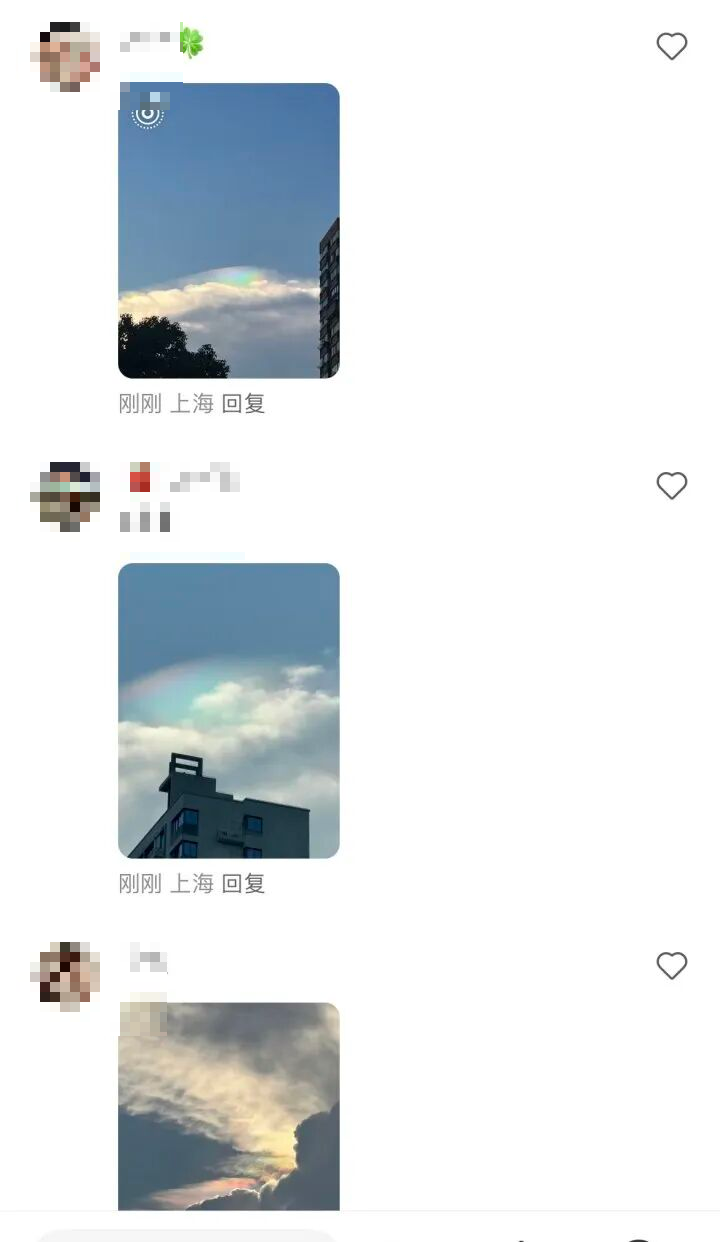Like the comment with the dark sunset cloud photo
This screenshot has width=720, height=1242.
pyautogui.click(x=671, y=965)
